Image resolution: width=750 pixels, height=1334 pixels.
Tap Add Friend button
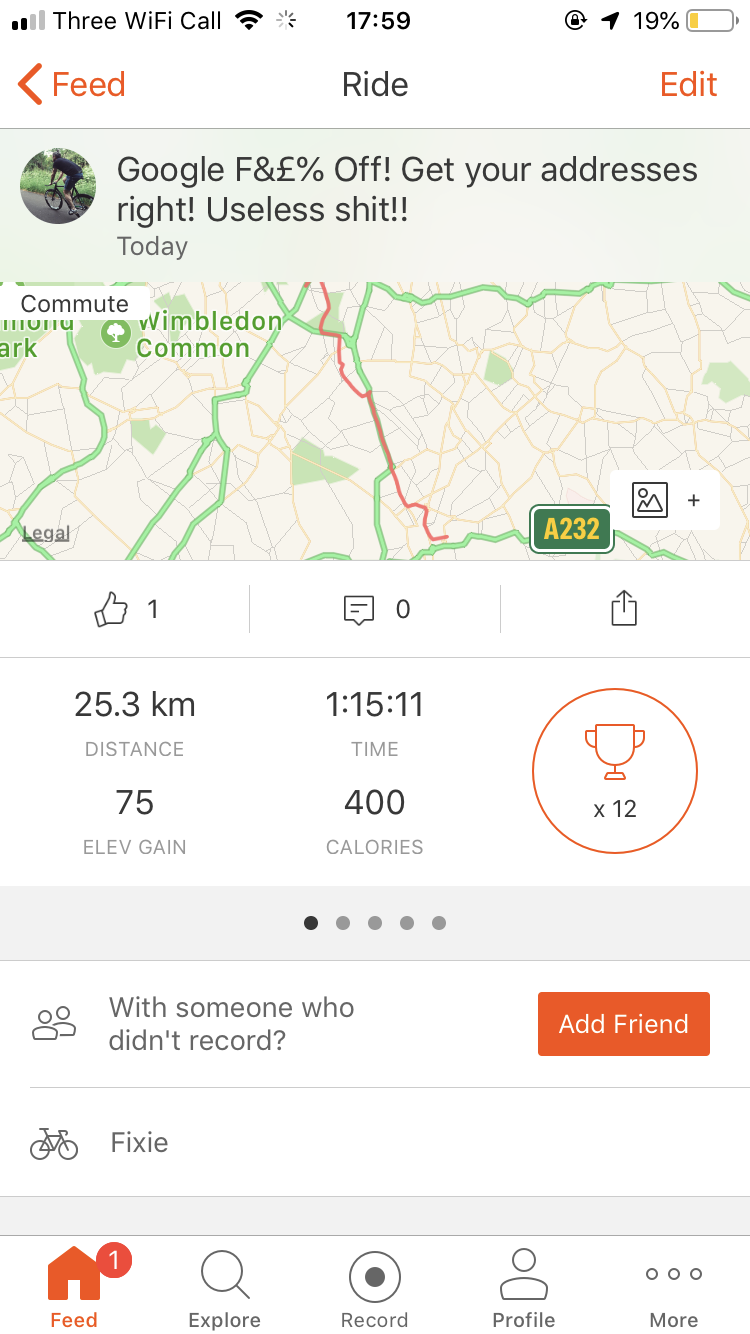click(623, 1024)
